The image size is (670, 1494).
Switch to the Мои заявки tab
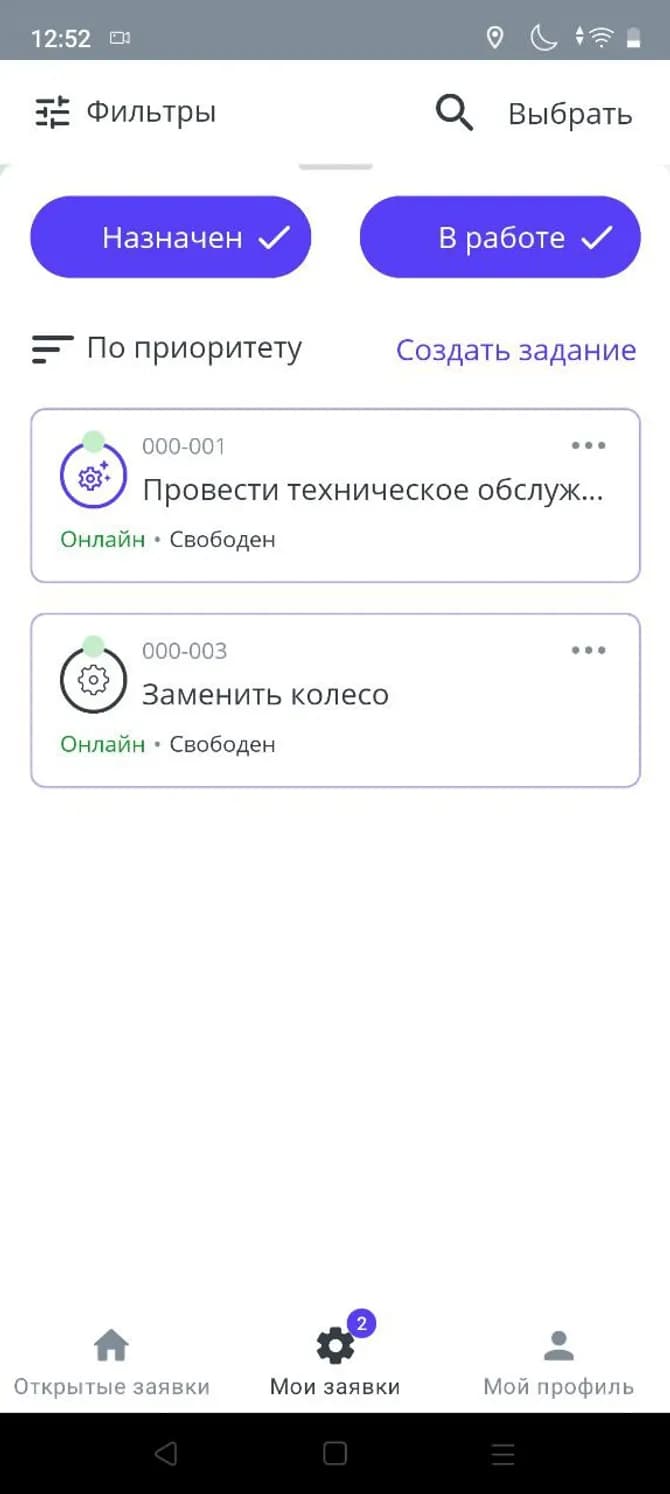(335, 1362)
